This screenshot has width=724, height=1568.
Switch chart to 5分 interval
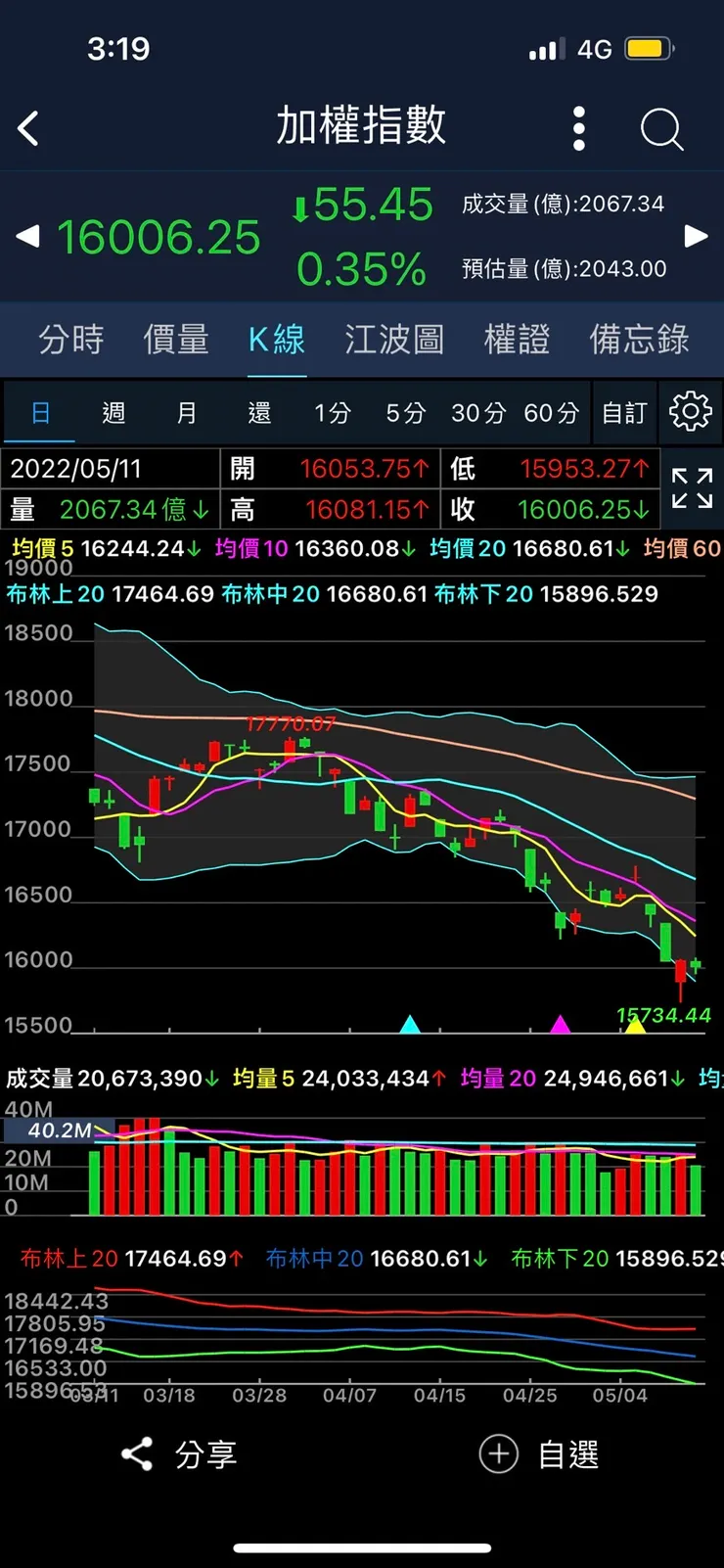coord(405,413)
